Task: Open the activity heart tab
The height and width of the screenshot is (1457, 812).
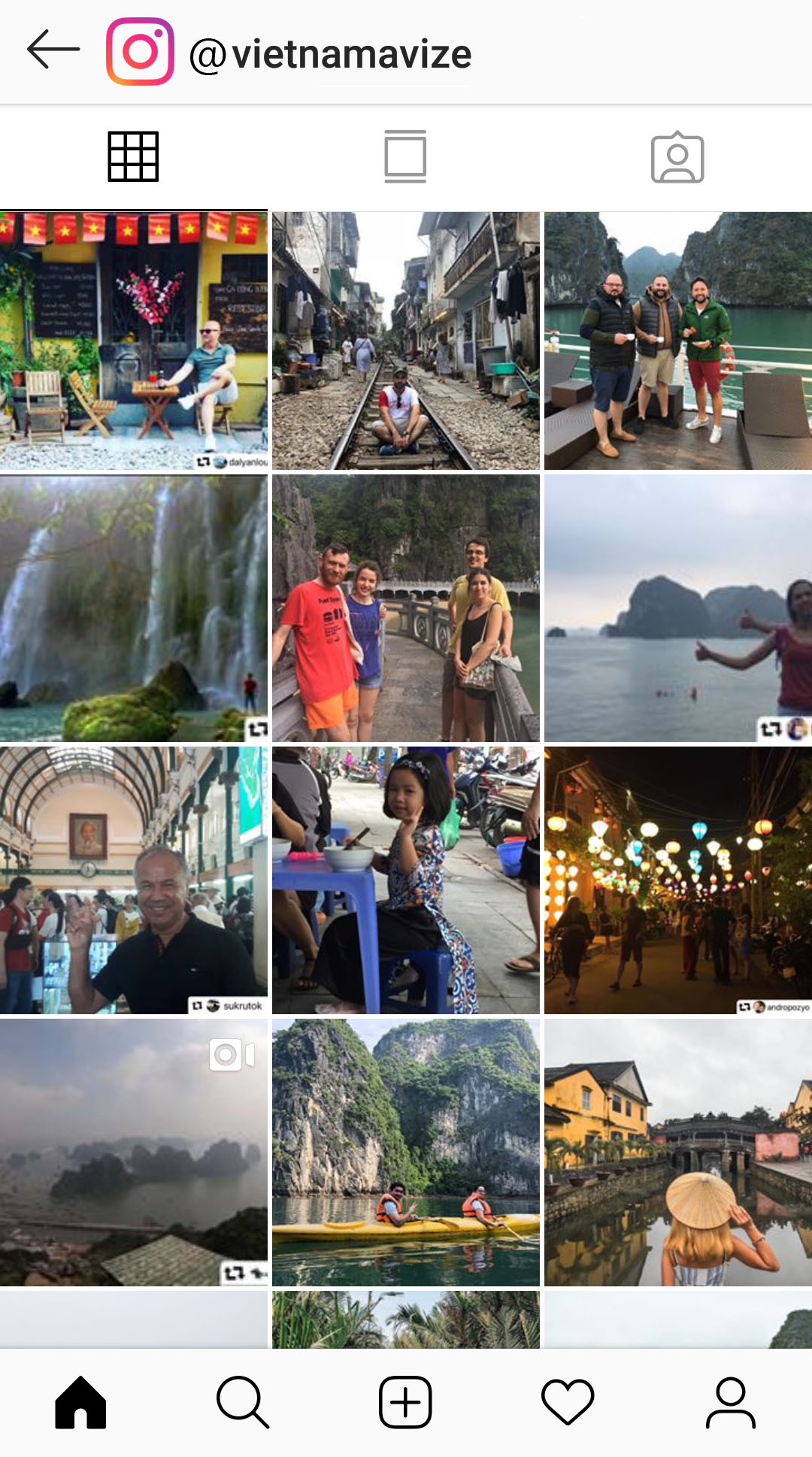Action: click(568, 1402)
